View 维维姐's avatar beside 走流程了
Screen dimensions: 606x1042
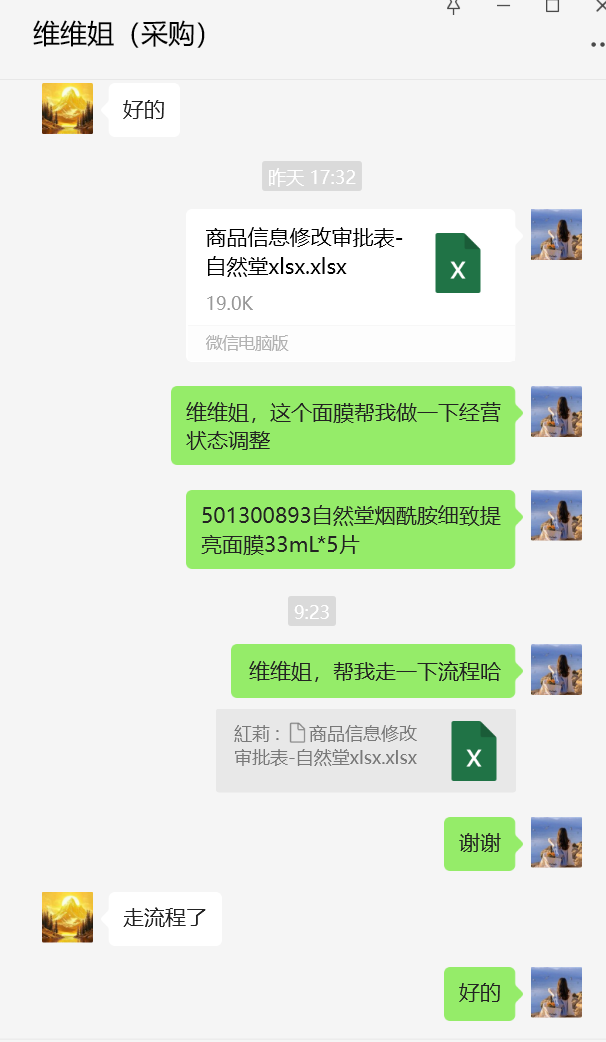click(x=67, y=917)
